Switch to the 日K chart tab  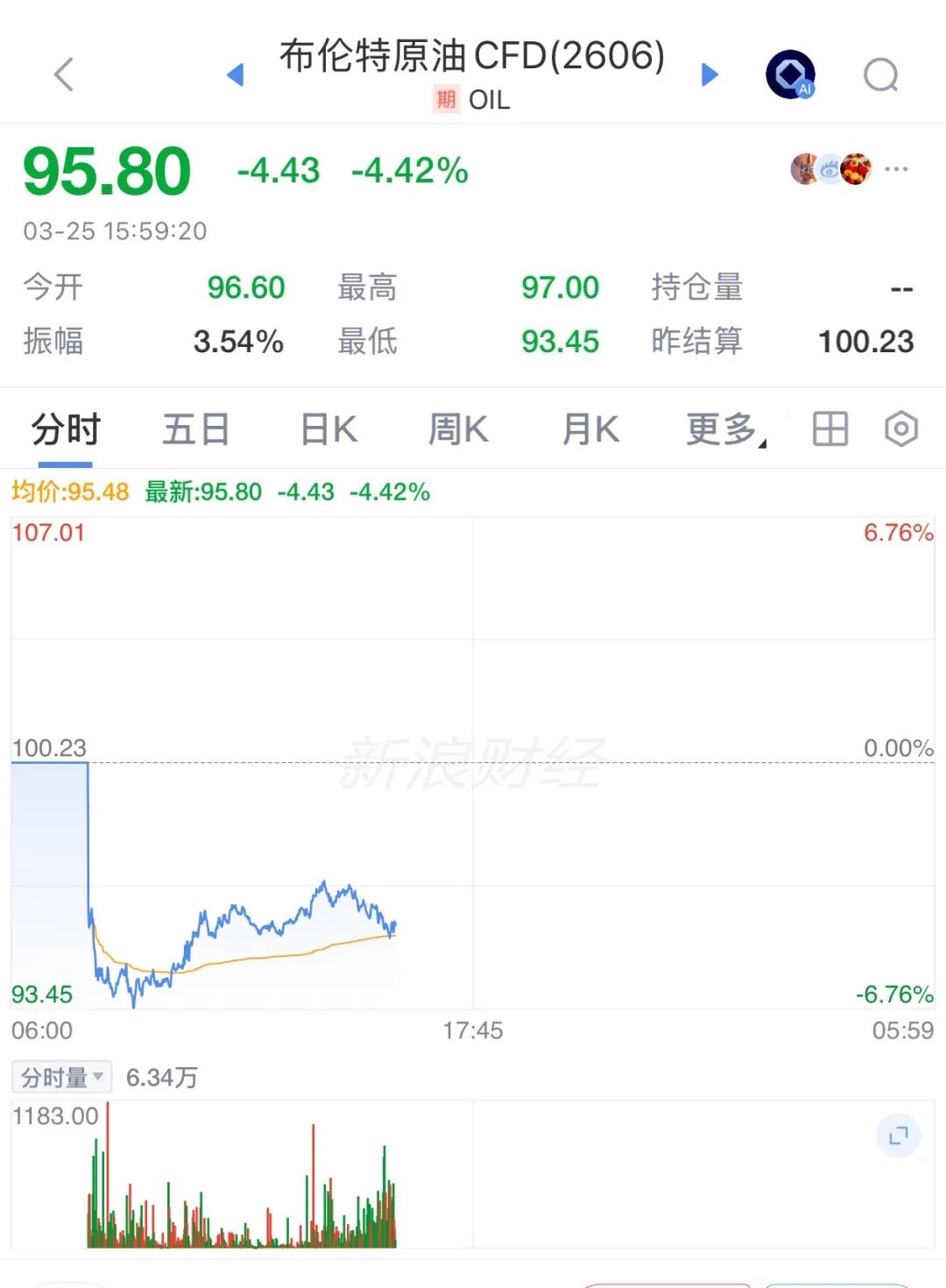[328, 430]
